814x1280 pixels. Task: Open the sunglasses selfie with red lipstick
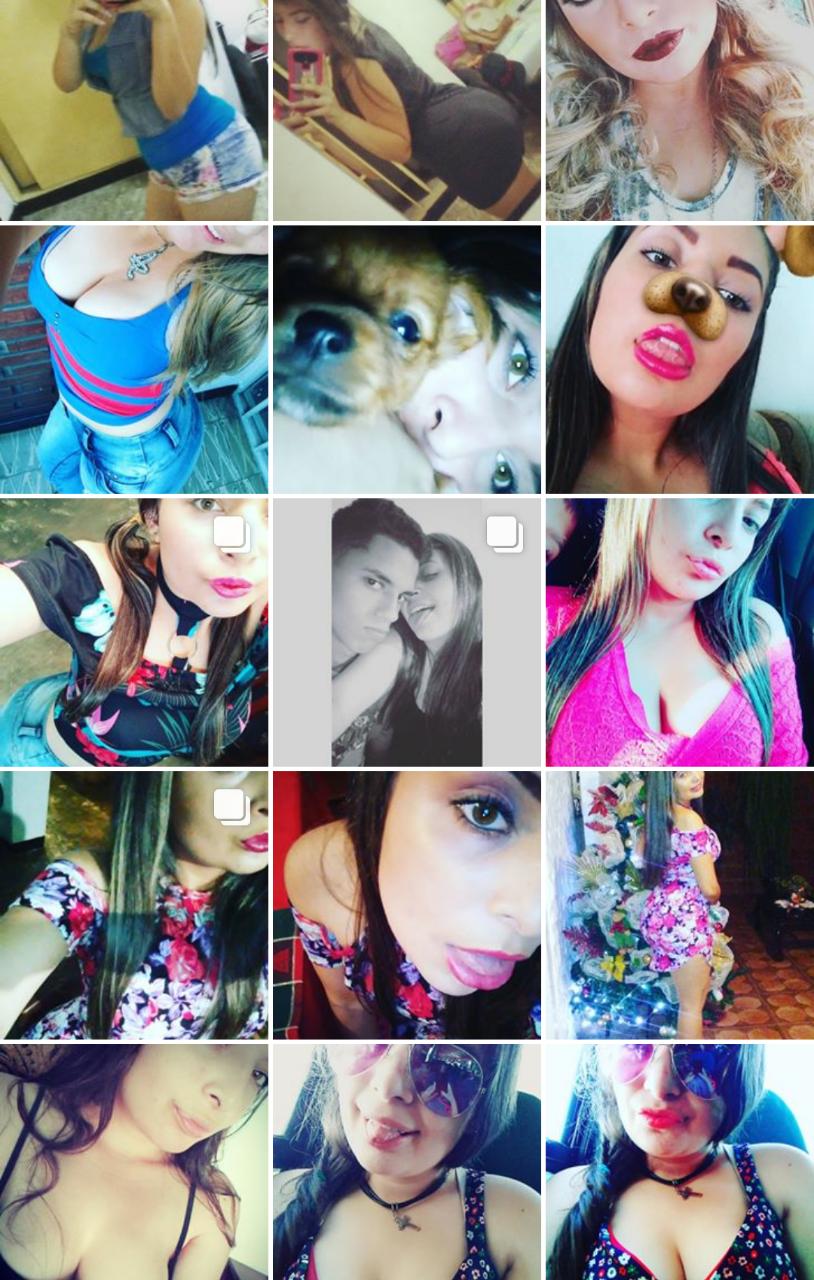[680, 1162]
